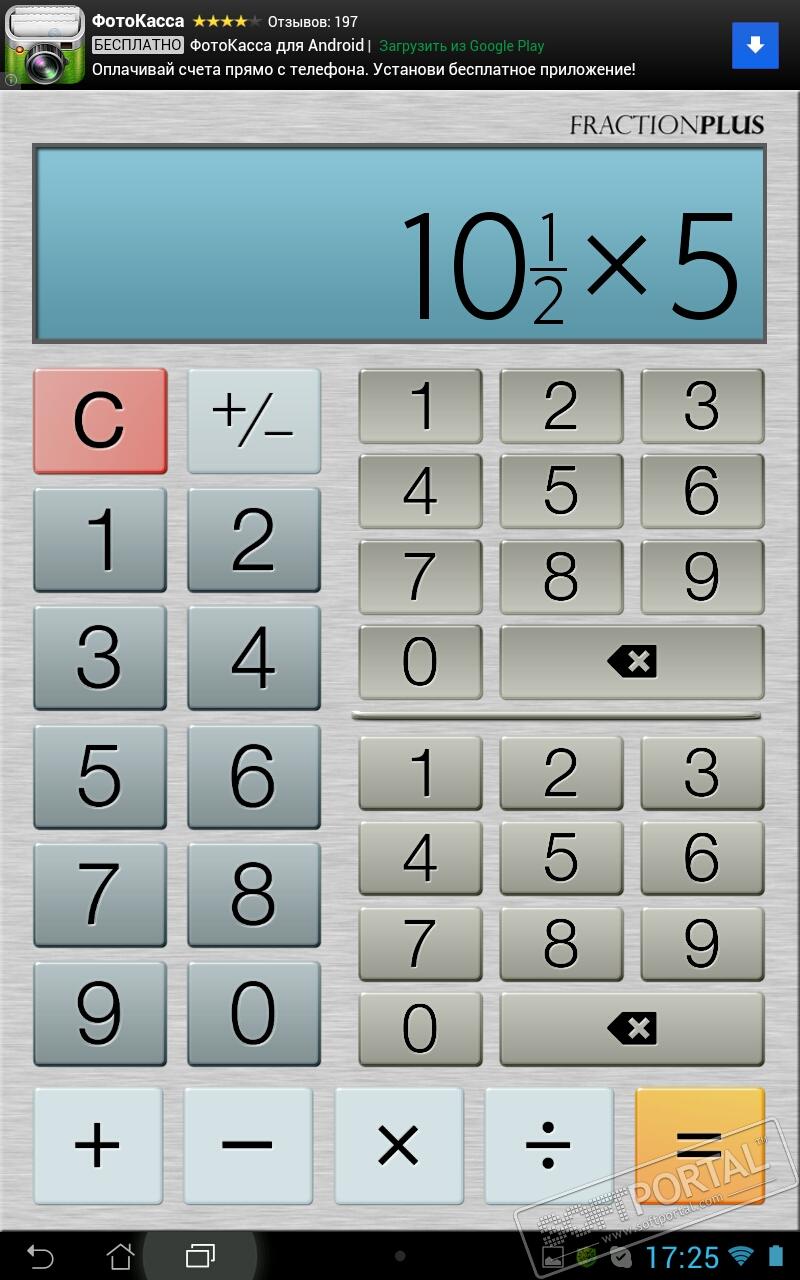The width and height of the screenshot is (800, 1280).
Task: Enter whole number digit 4
Action: [254, 657]
